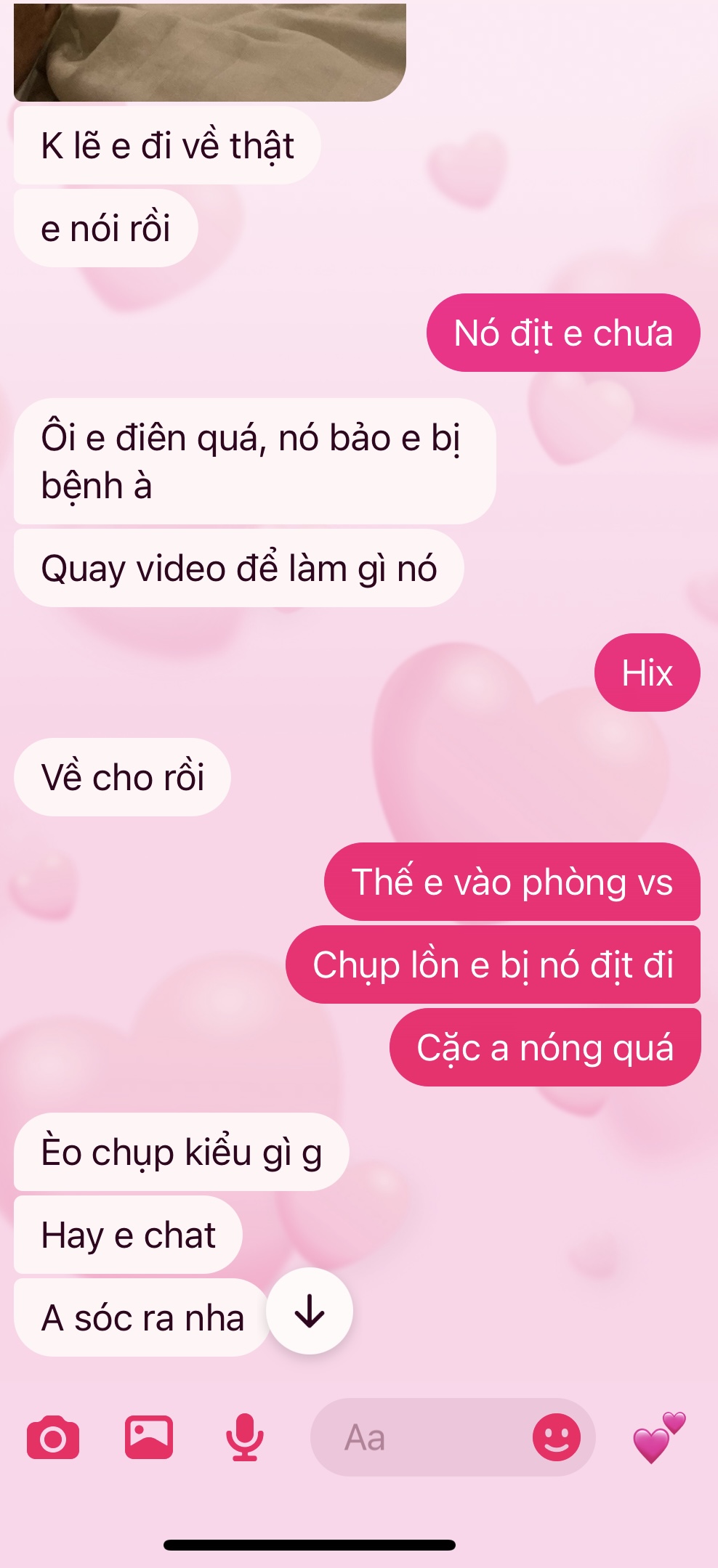
Task: Record a voice message with the microphone
Action: coord(245,1437)
